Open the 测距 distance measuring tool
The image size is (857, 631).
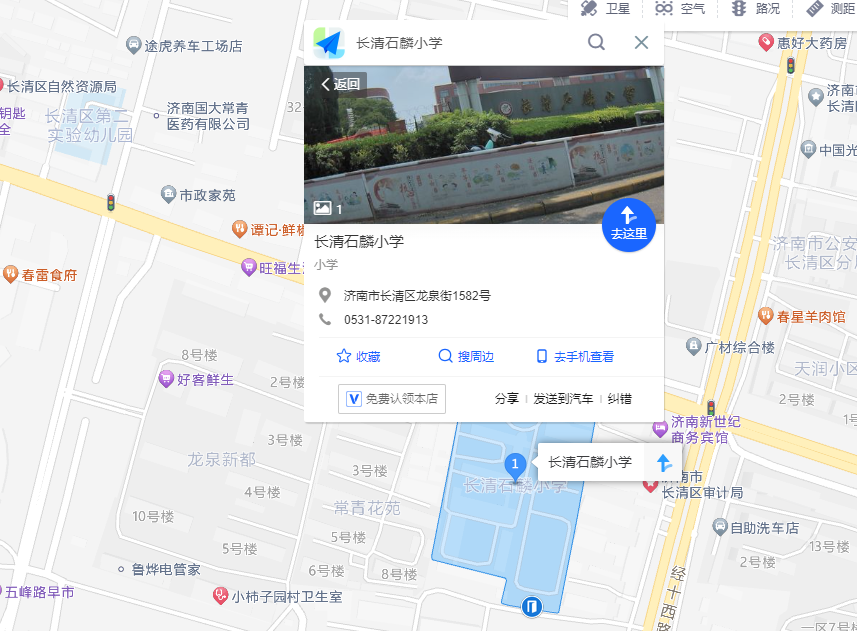tap(830, 9)
